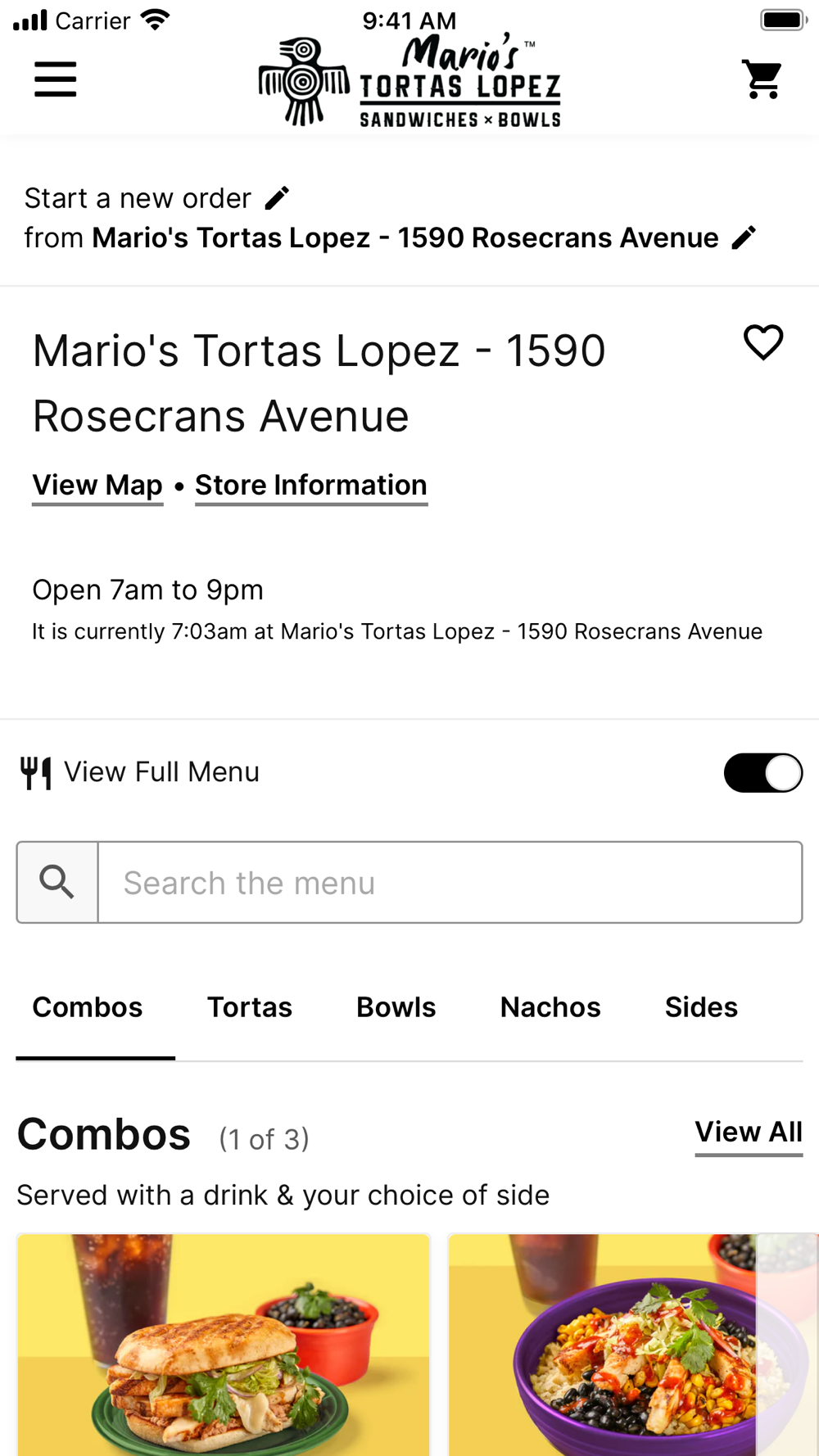The height and width of the screenshot is (1456, 819).
Task: Open the hamburger menu
Action: (x=55, y=79)
